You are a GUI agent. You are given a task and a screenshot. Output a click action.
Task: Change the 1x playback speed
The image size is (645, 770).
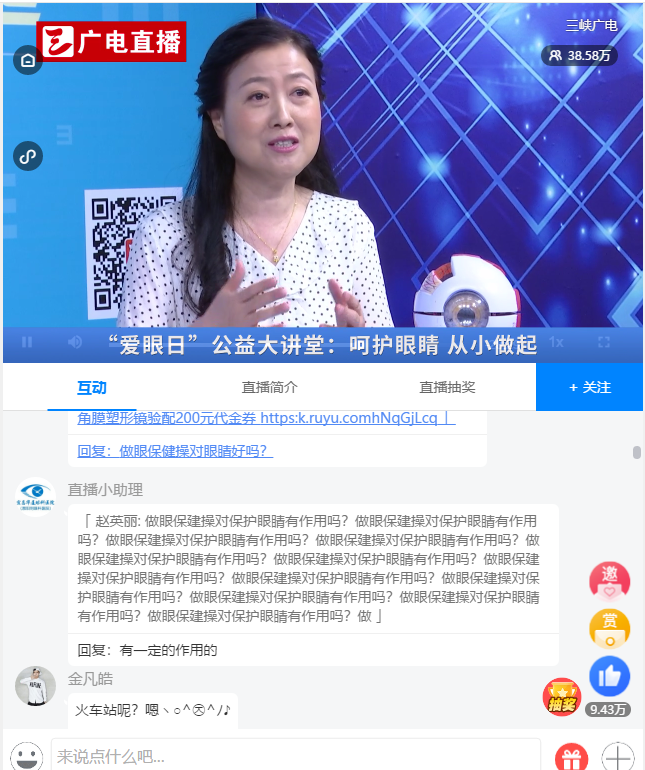pyautogui.click(x=557, y=342)
